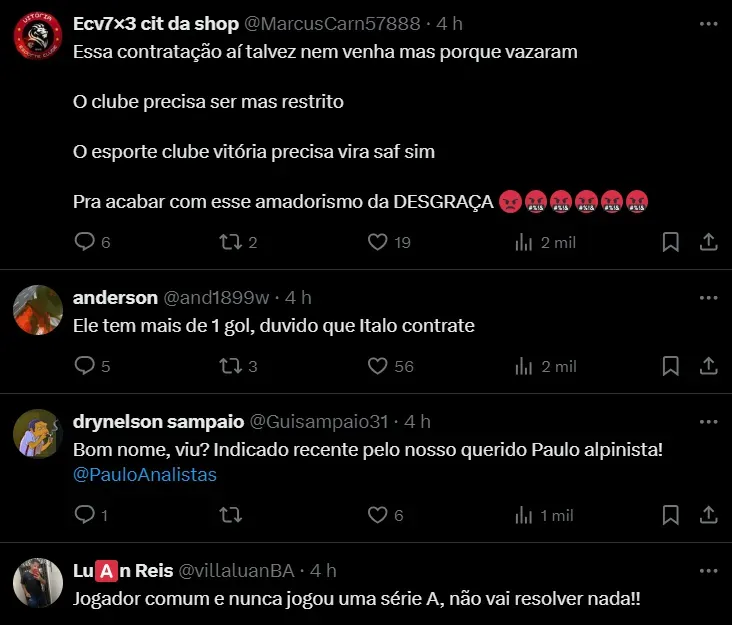Retweet anderson's post
This screenshot has height=625, width=732.
tap(230, 366)
